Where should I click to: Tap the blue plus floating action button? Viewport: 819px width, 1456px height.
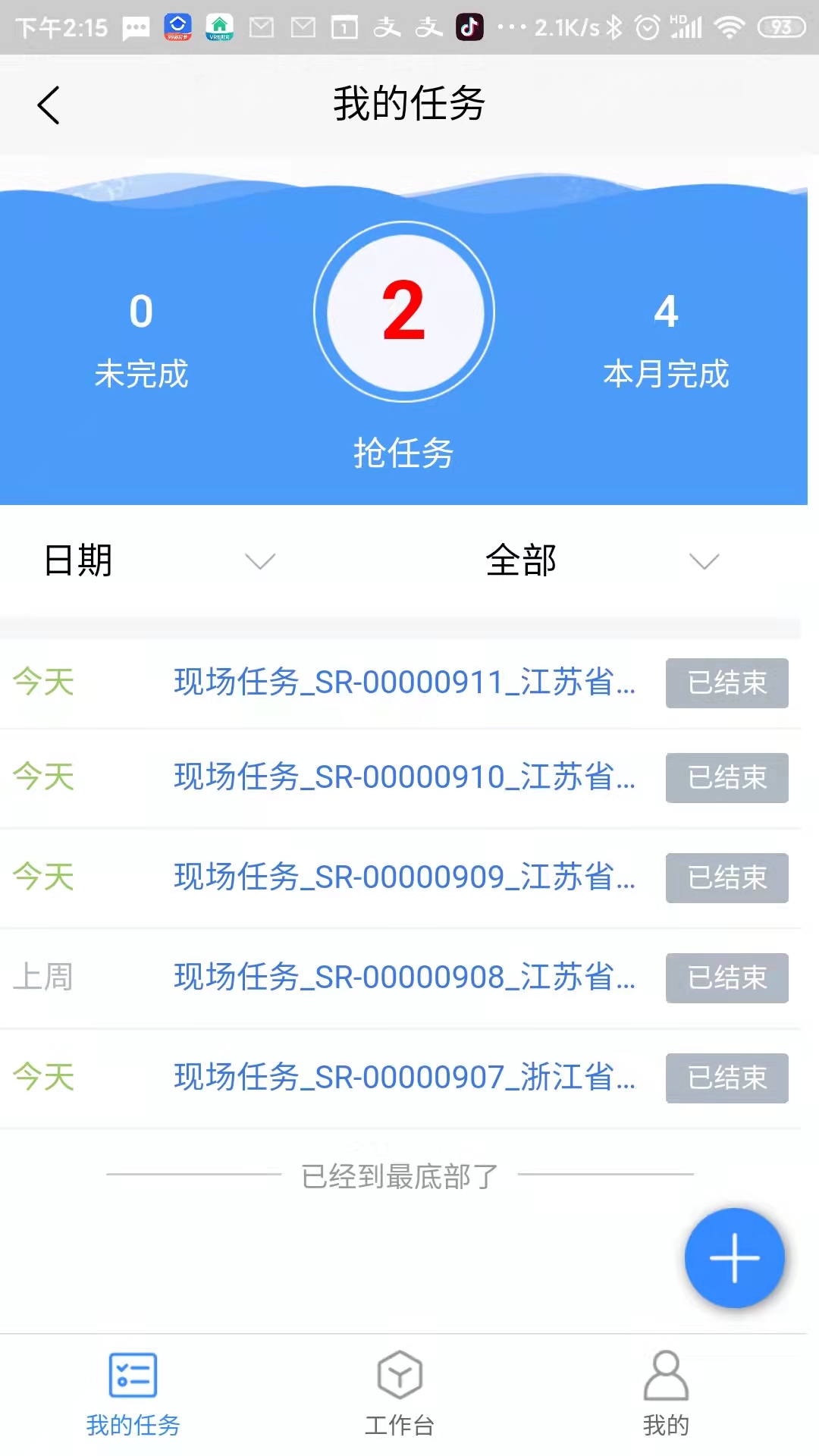click(x=733, y=1257)
